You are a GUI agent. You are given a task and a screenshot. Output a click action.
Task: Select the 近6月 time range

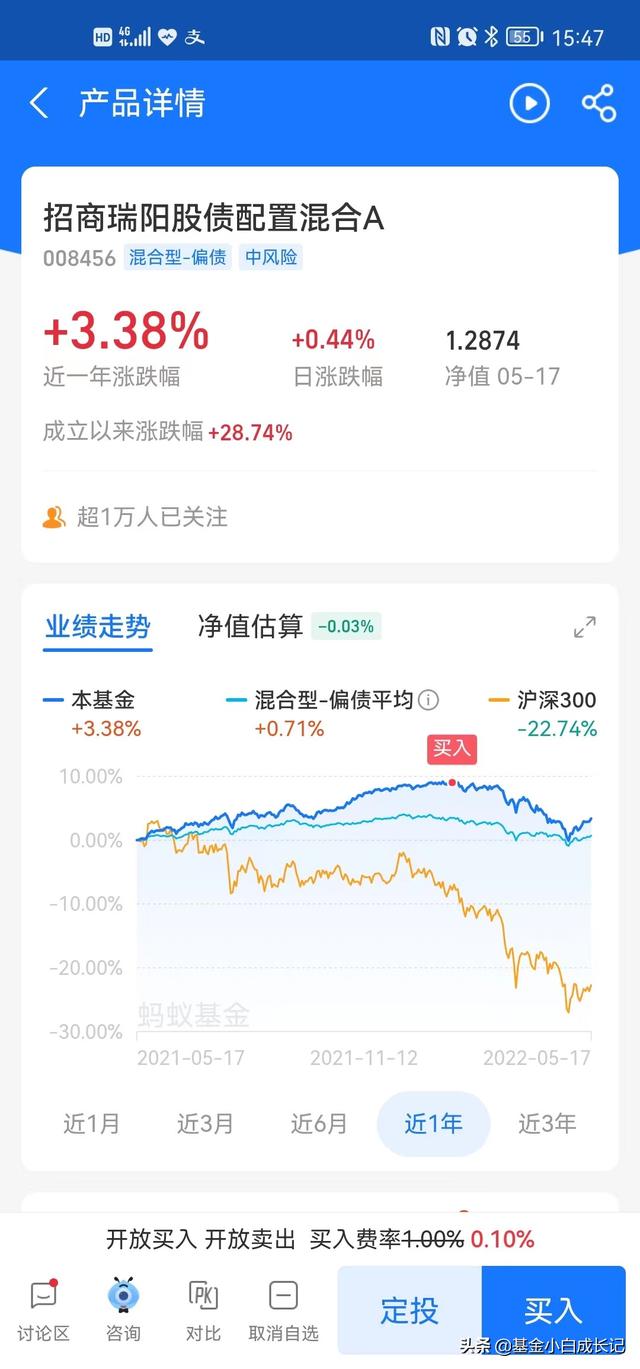click(x=319, y=1123)
